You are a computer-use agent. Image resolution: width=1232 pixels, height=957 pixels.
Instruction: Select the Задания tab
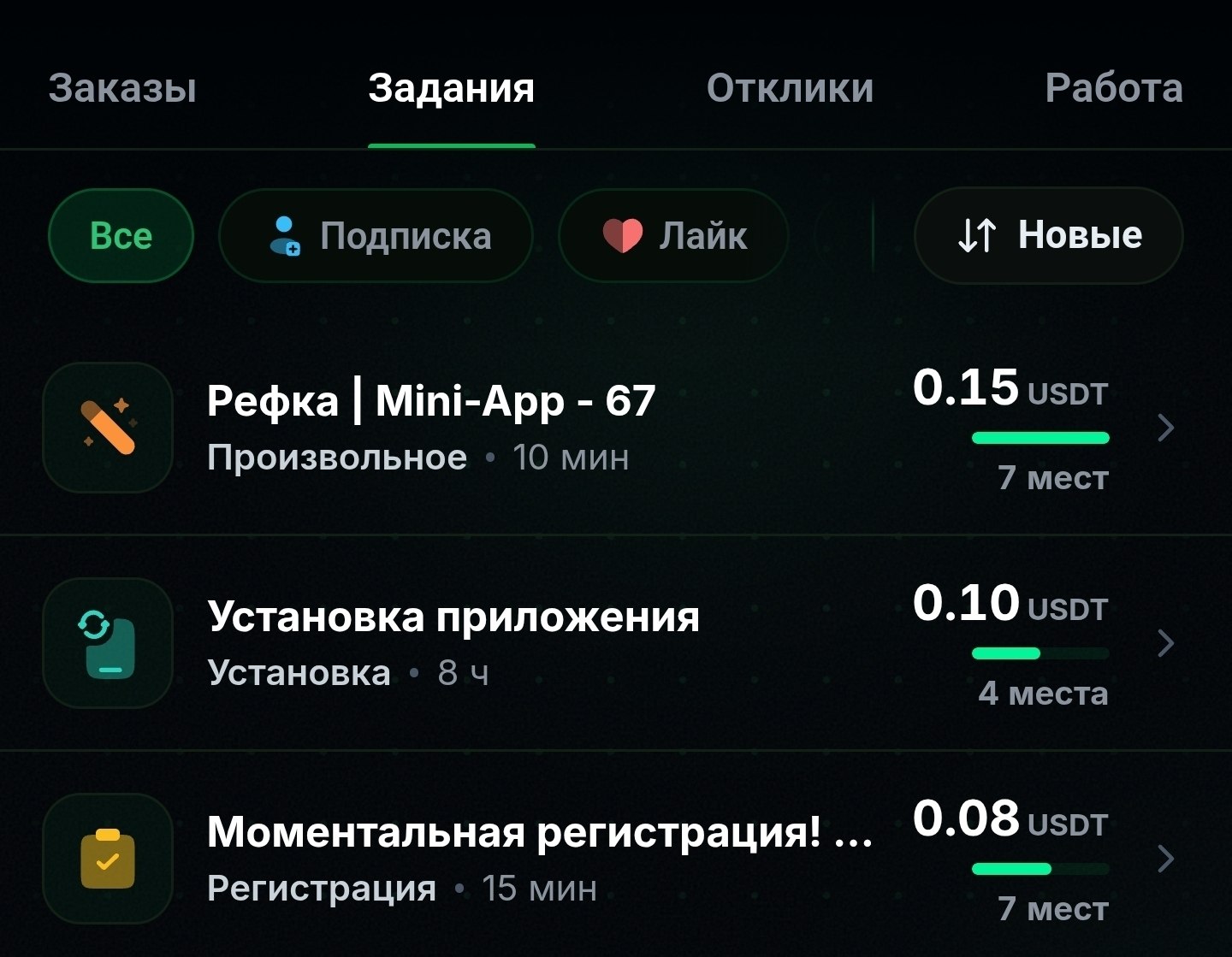pyautogui.click(x=452, y=88)
